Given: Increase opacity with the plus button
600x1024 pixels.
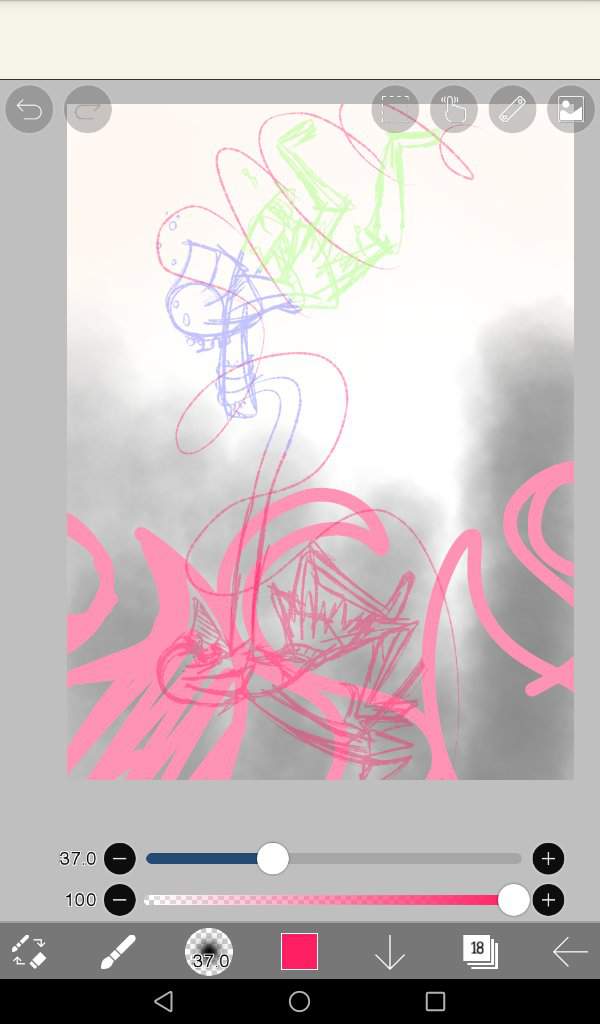Looking at the screenshot, I should click(548, 900).
